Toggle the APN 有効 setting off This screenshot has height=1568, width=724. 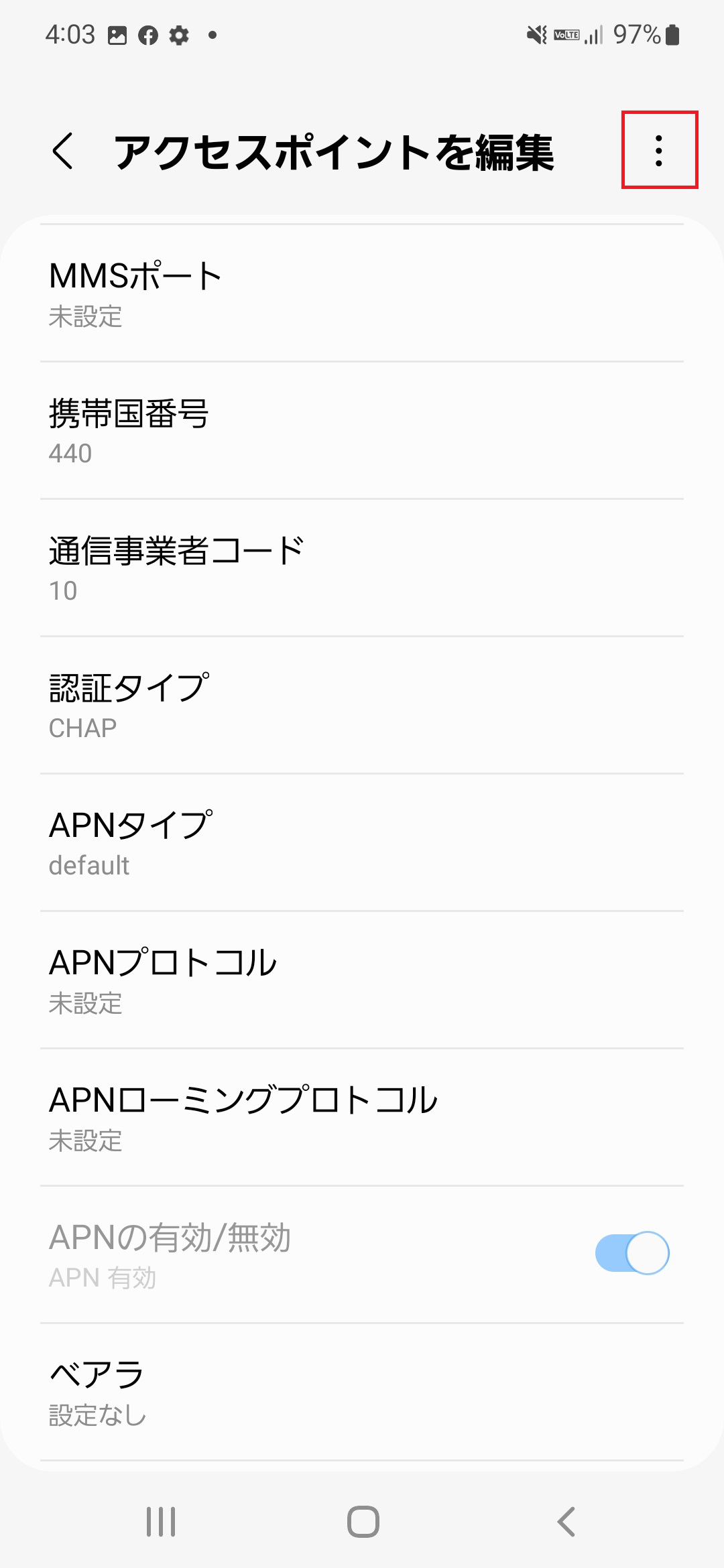click(x=631, y=1252)
